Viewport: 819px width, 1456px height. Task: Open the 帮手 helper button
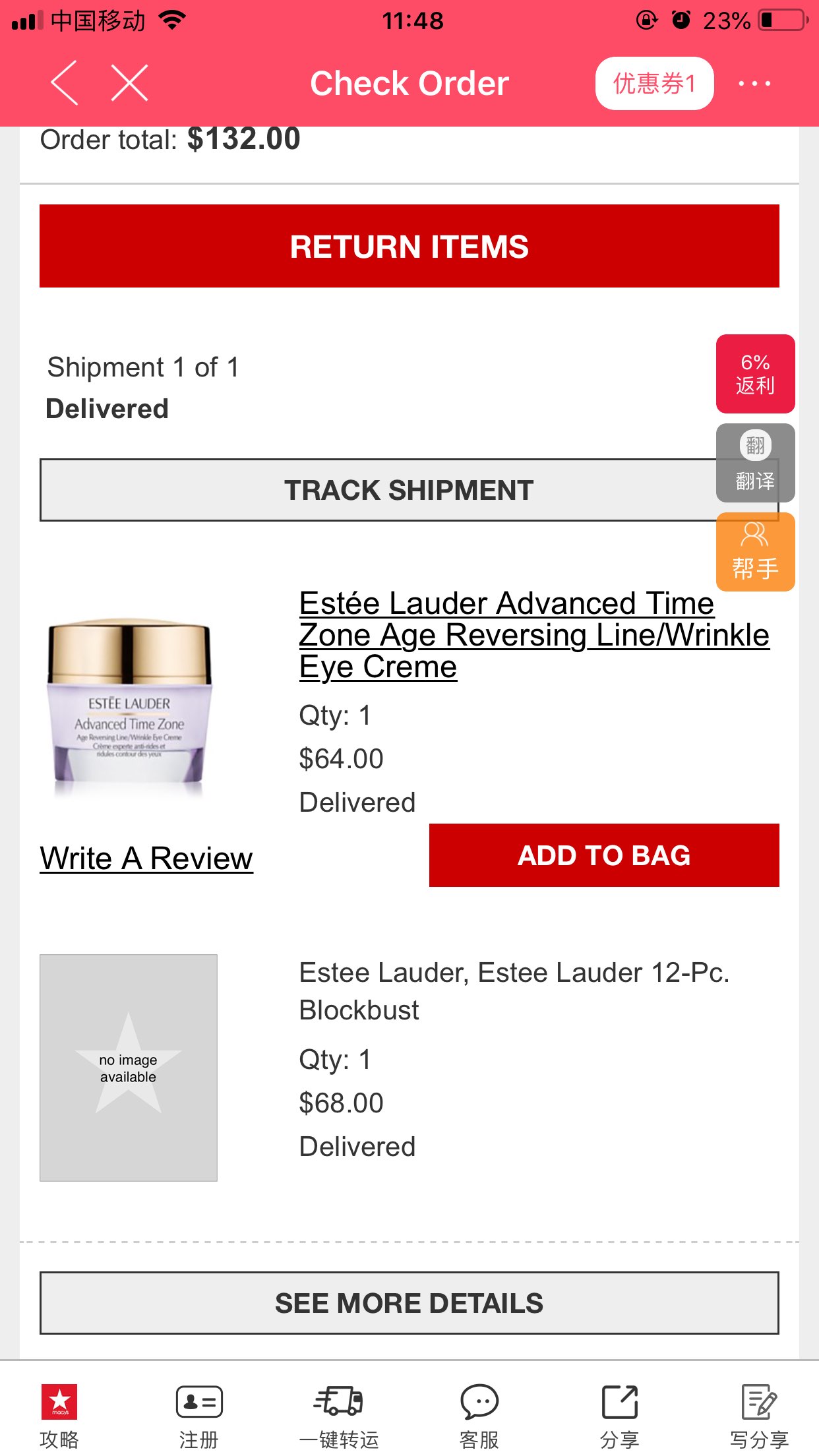pos(755,552)
